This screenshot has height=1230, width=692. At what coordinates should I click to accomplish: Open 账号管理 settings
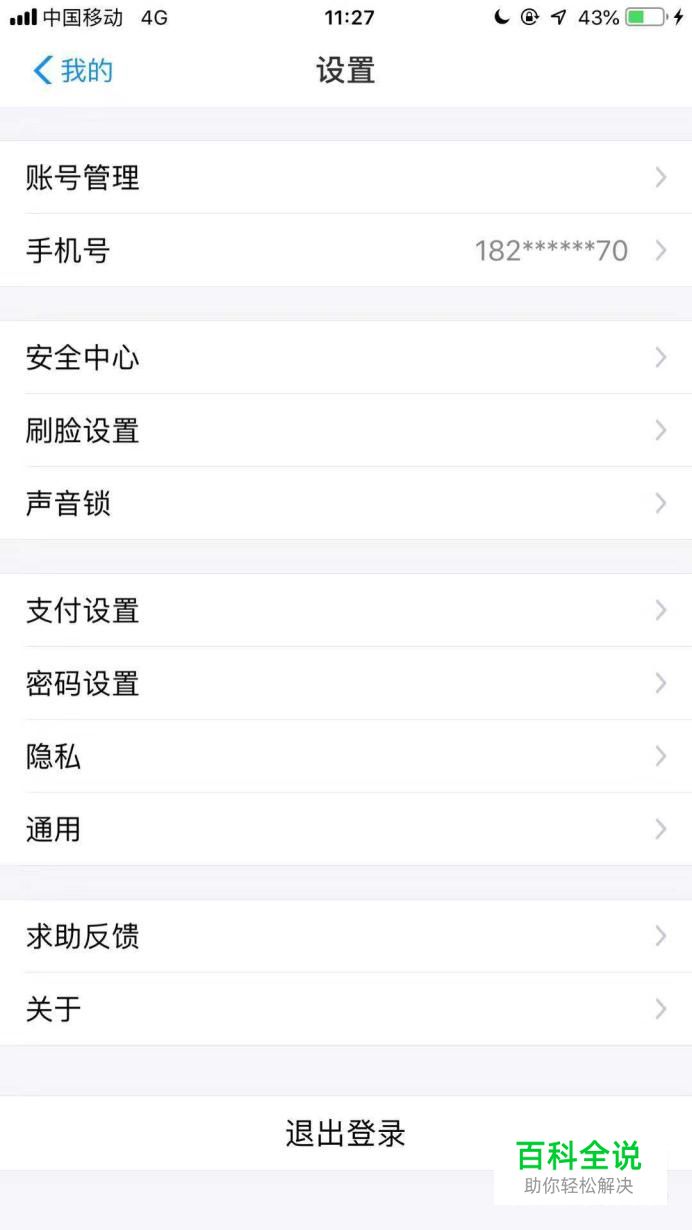(x=346, y=178)
